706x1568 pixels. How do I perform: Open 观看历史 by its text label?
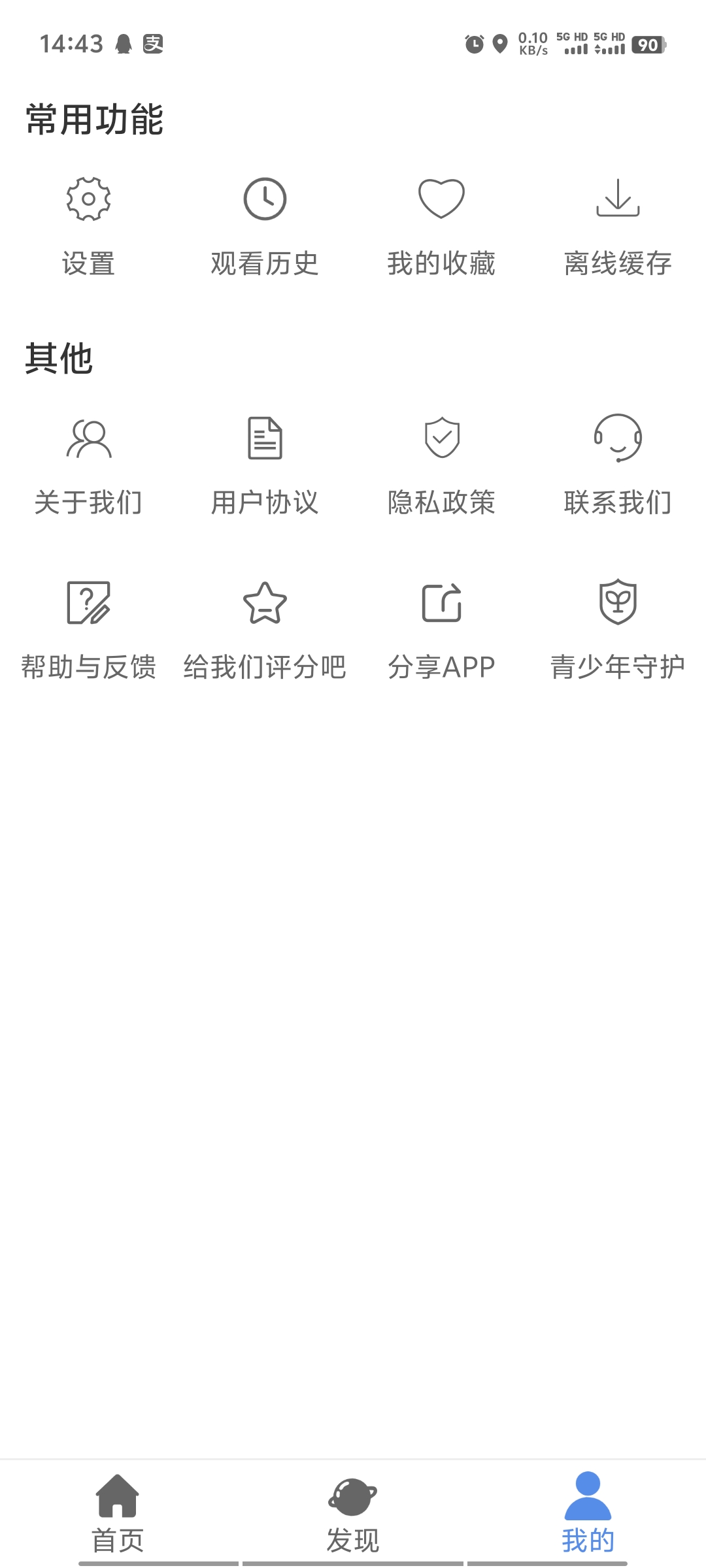click(x=265, y=264)
